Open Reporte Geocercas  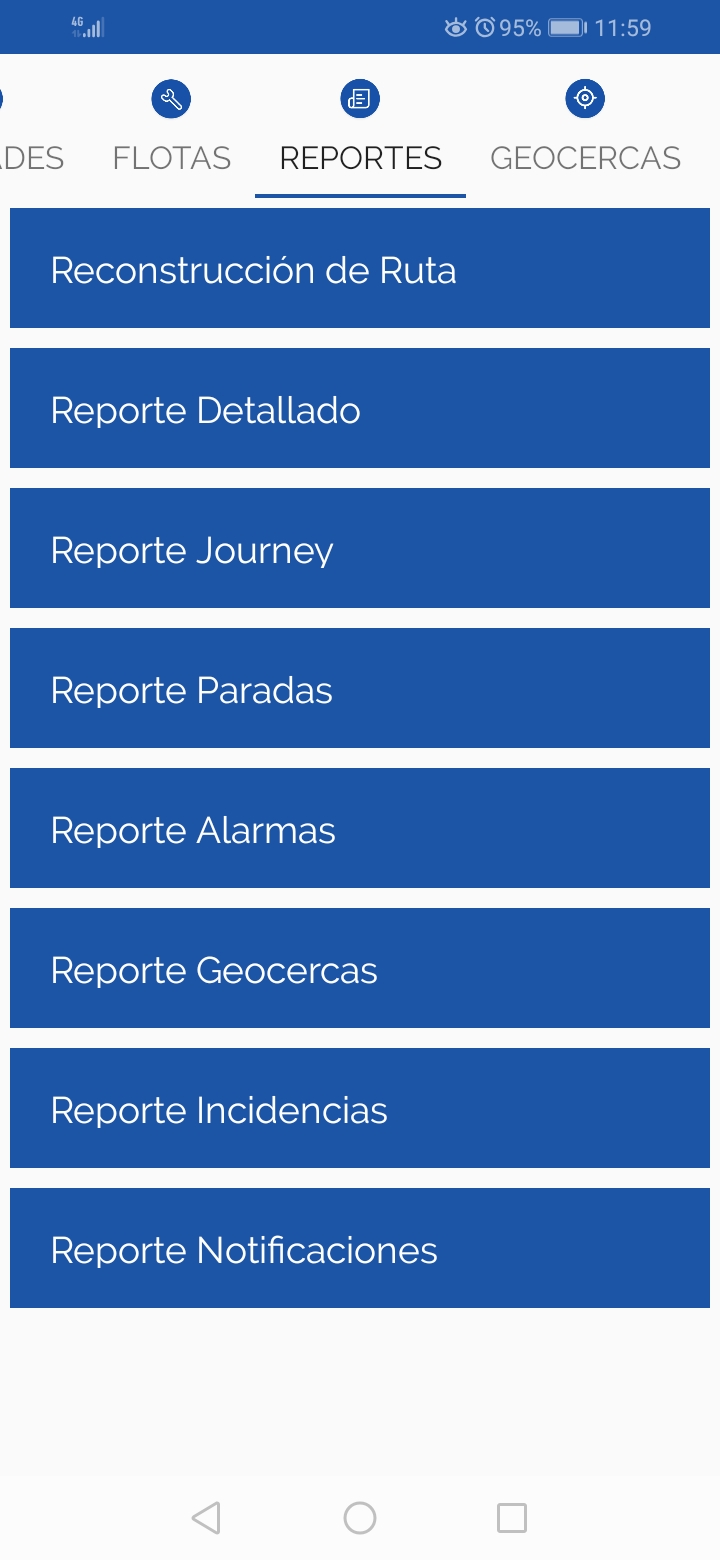point(360,969)
